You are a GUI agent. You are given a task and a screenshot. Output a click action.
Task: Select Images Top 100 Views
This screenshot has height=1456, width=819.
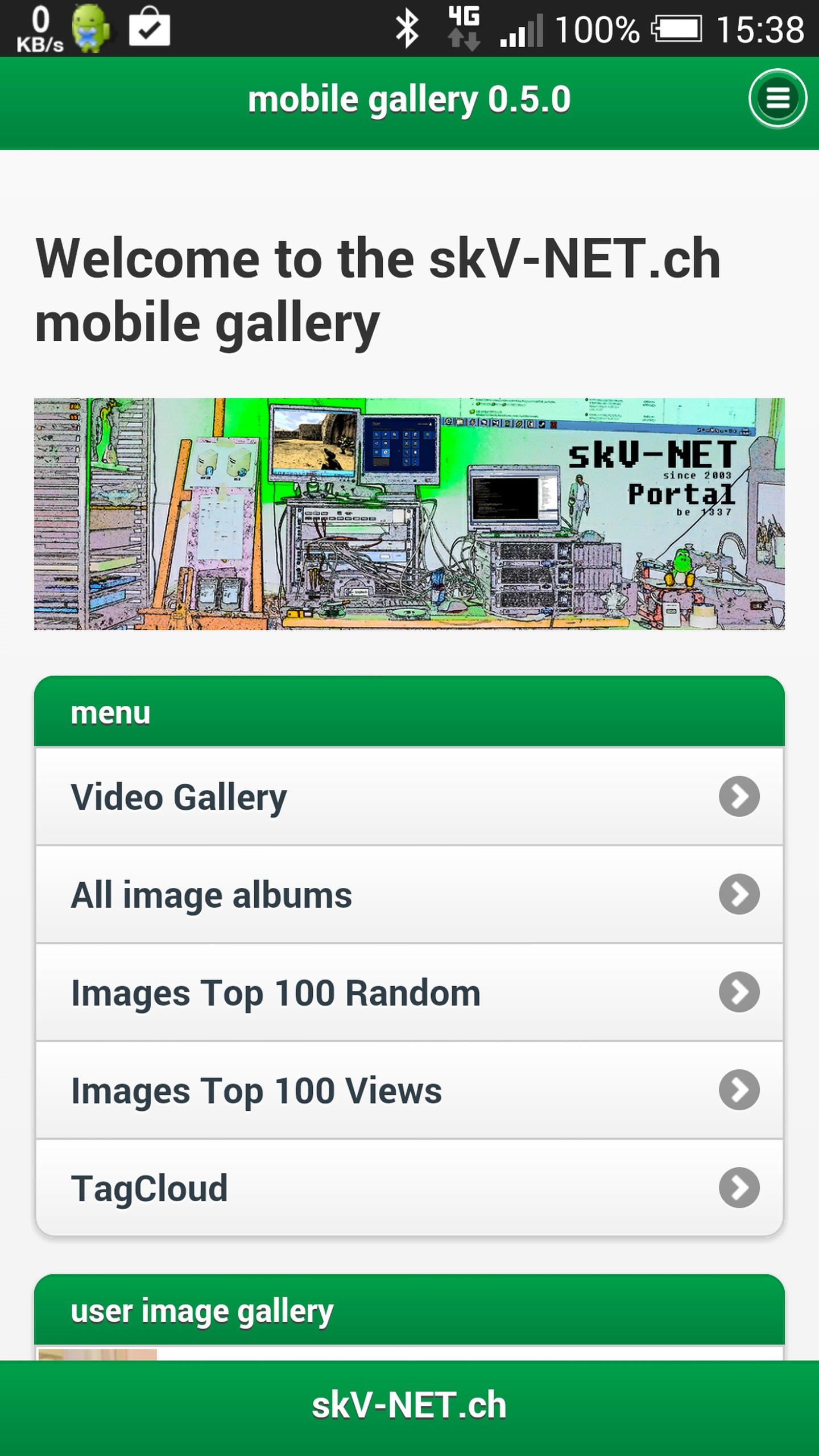[x=408, y=1090]
